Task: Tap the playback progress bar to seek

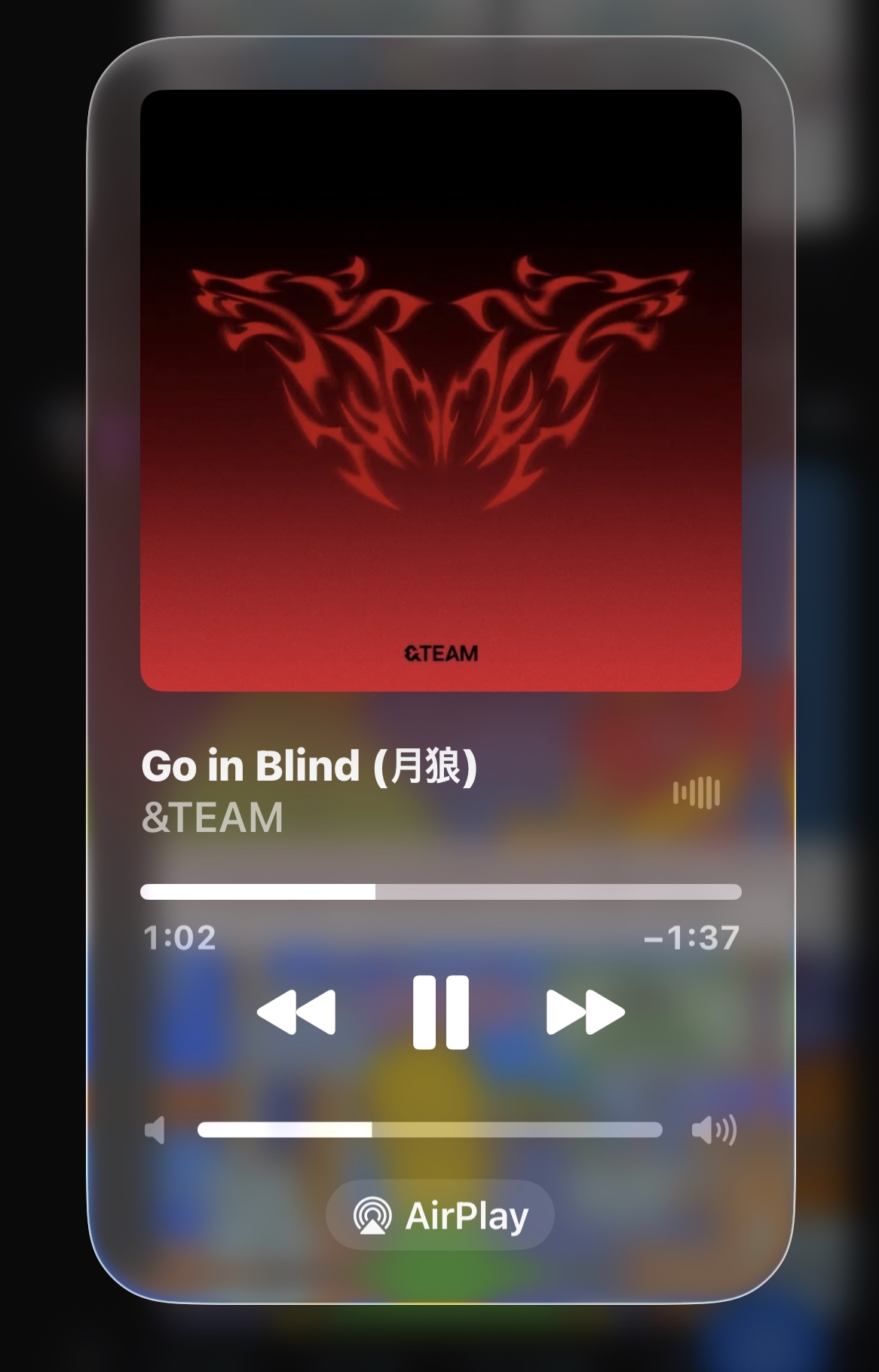Action: pos(440,892)
